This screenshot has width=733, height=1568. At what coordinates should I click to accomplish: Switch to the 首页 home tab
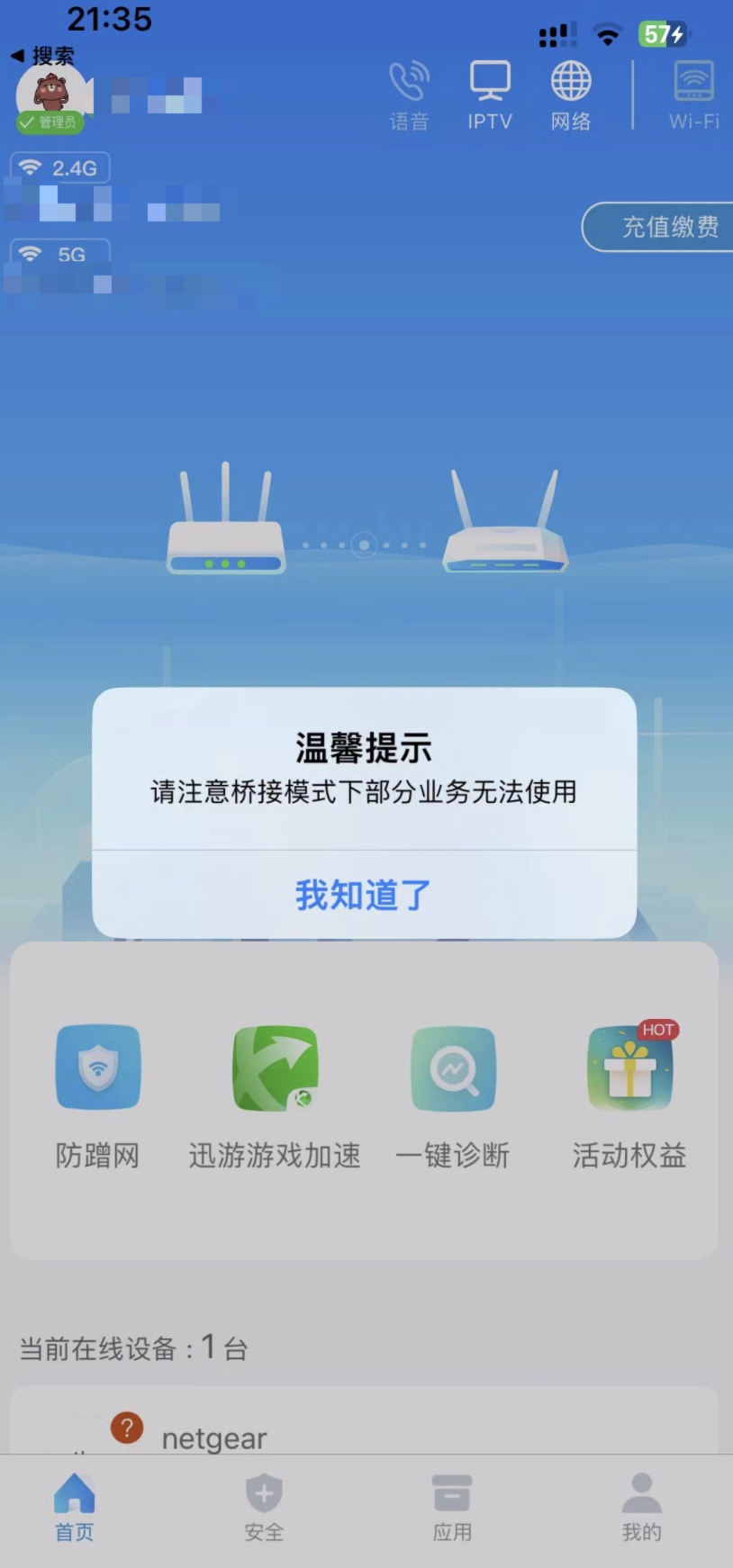point(75,1507)
